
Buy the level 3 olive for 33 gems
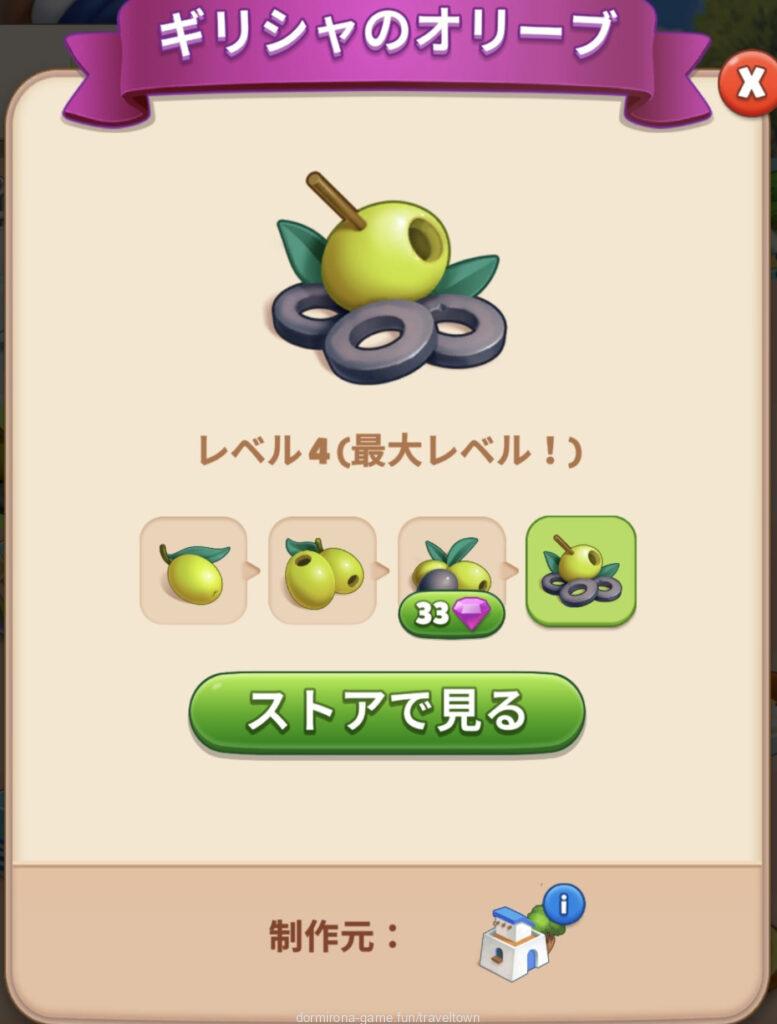coord(451,613)
